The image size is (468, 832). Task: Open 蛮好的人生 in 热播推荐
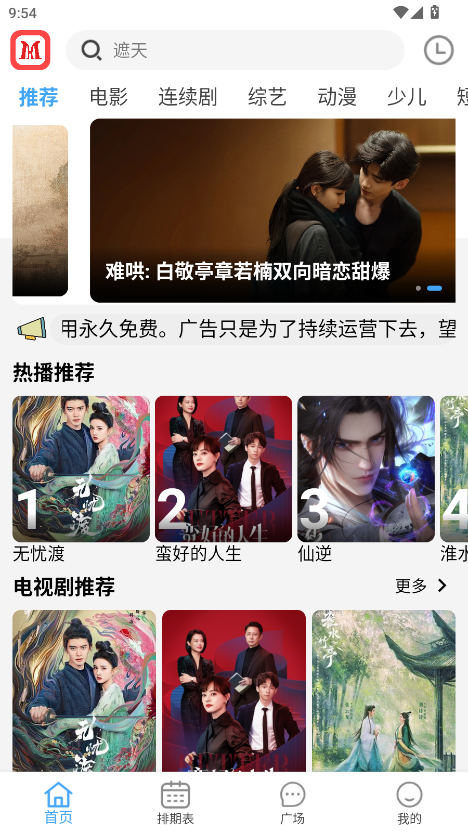tap(223, 479)
